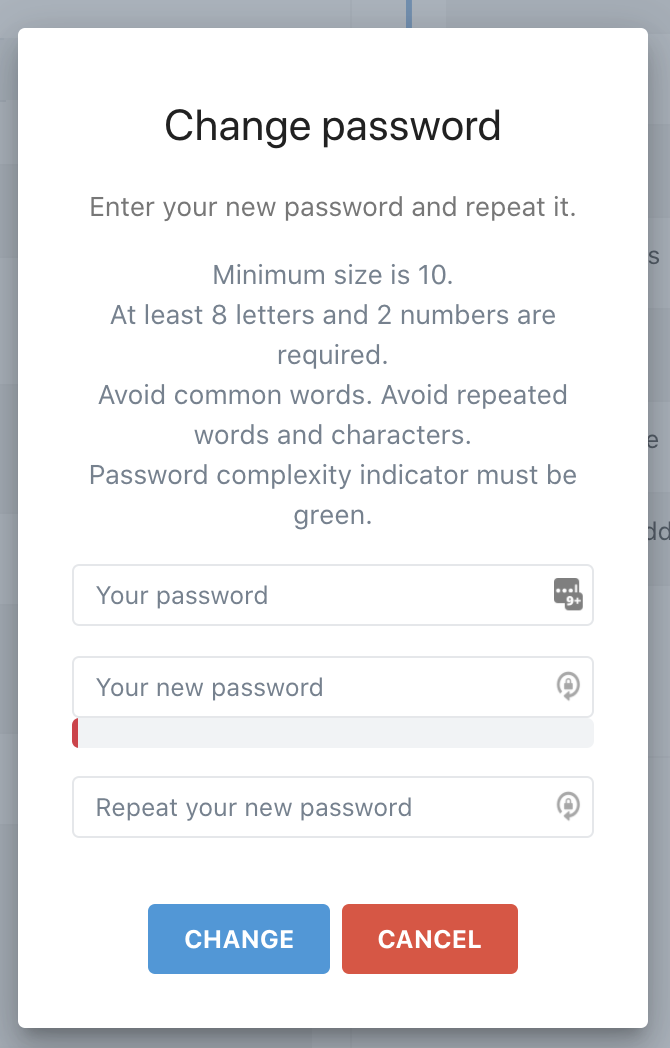The image size is (670, 1048).
Task: Tap the Your new password field
Action: pos(310,687)
